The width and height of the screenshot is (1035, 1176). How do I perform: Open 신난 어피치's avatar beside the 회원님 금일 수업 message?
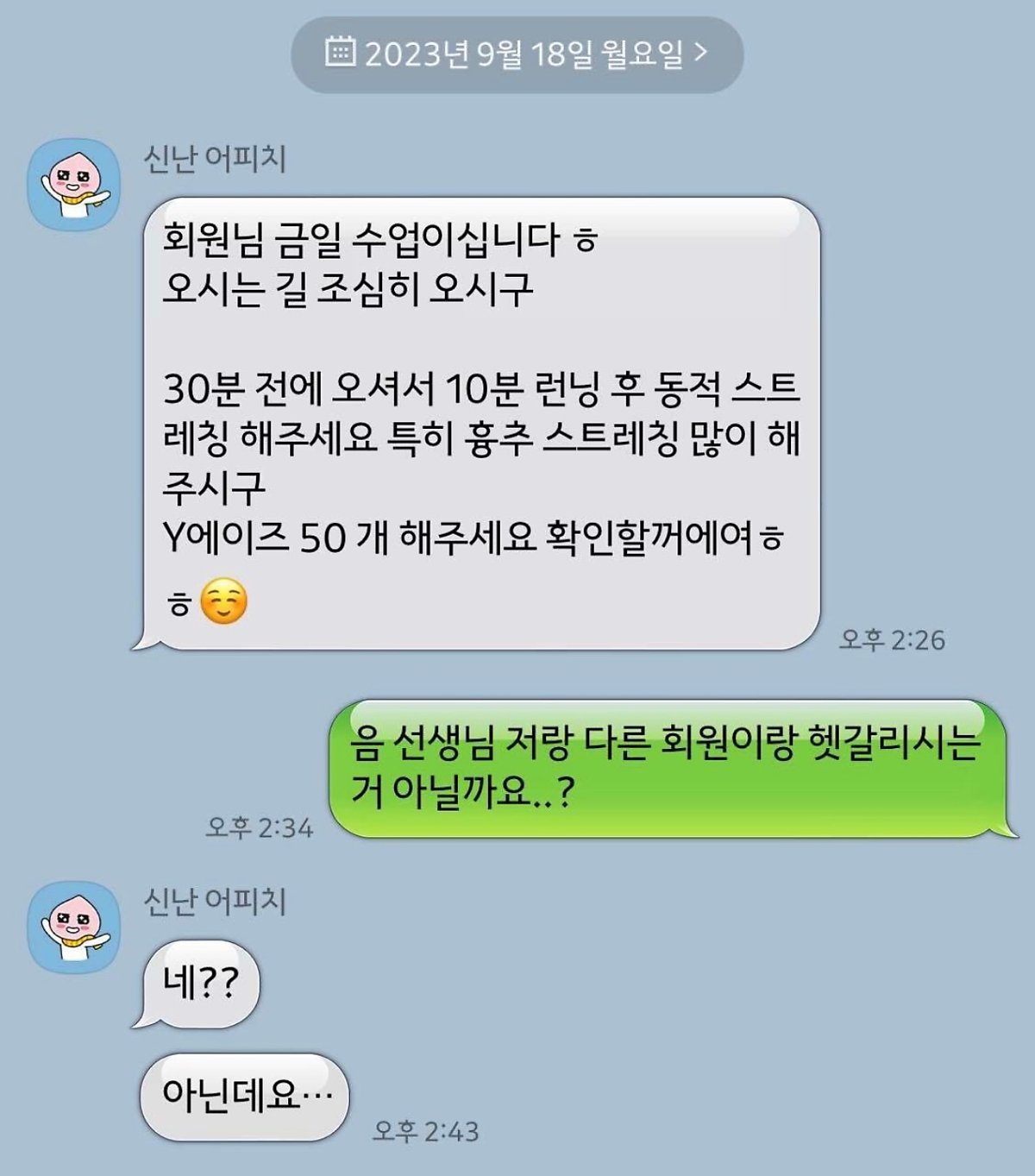pos(74,185)
